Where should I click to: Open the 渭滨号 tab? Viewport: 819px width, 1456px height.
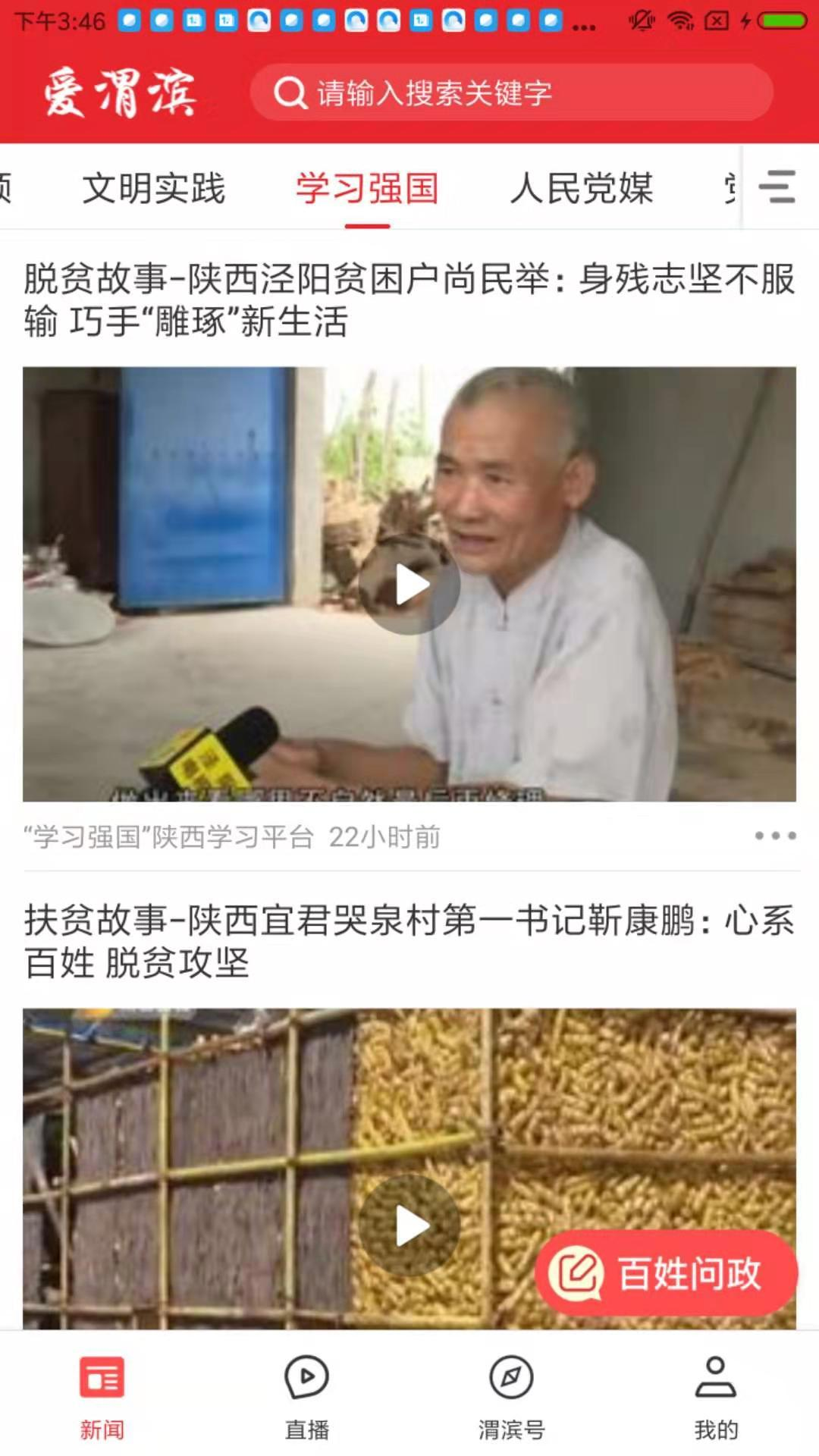coord(512,1395)
